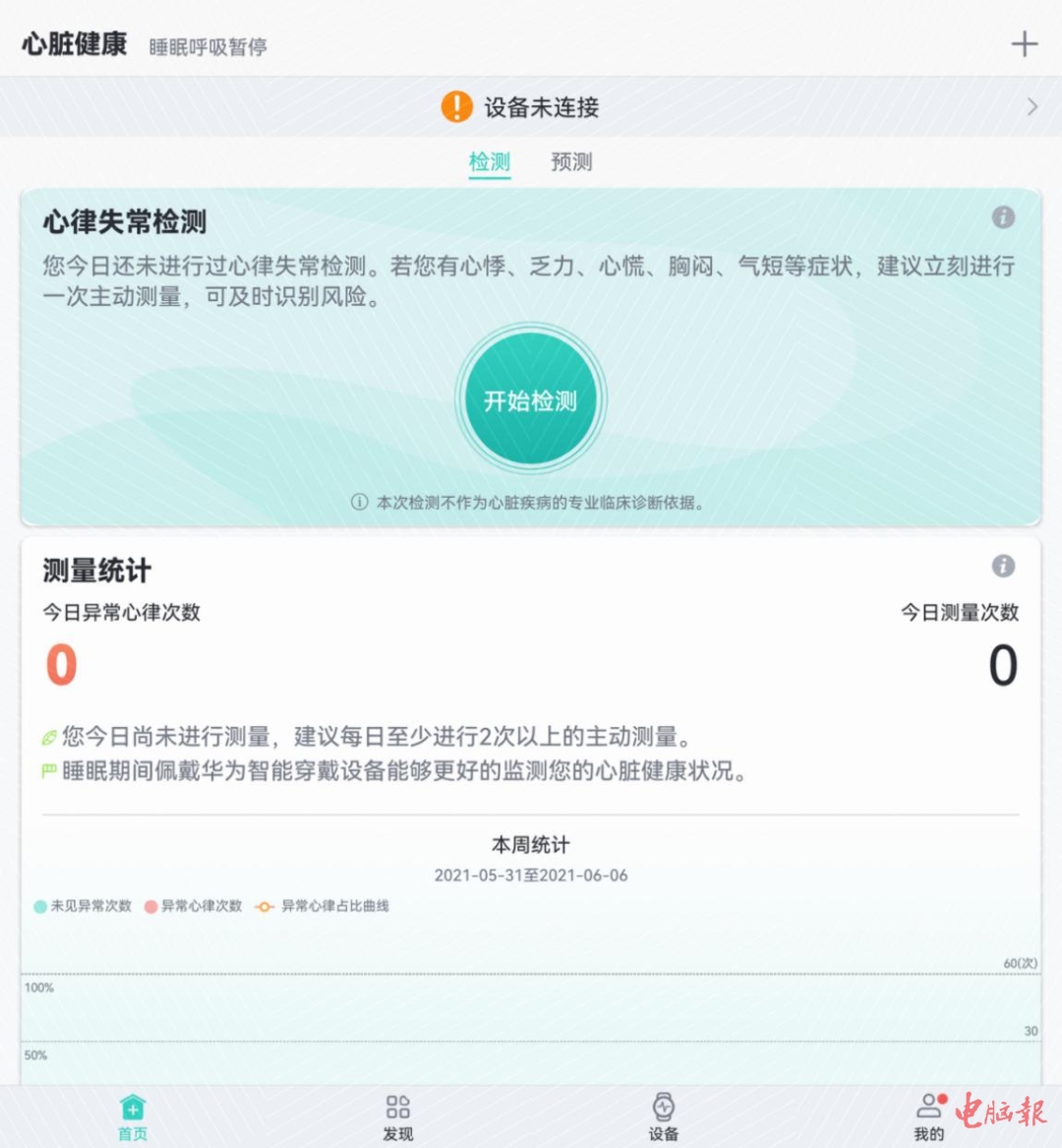Open the 发现 tab
The image size is (1062, 1148).
pyautogui.click(x=398, y=1117)
